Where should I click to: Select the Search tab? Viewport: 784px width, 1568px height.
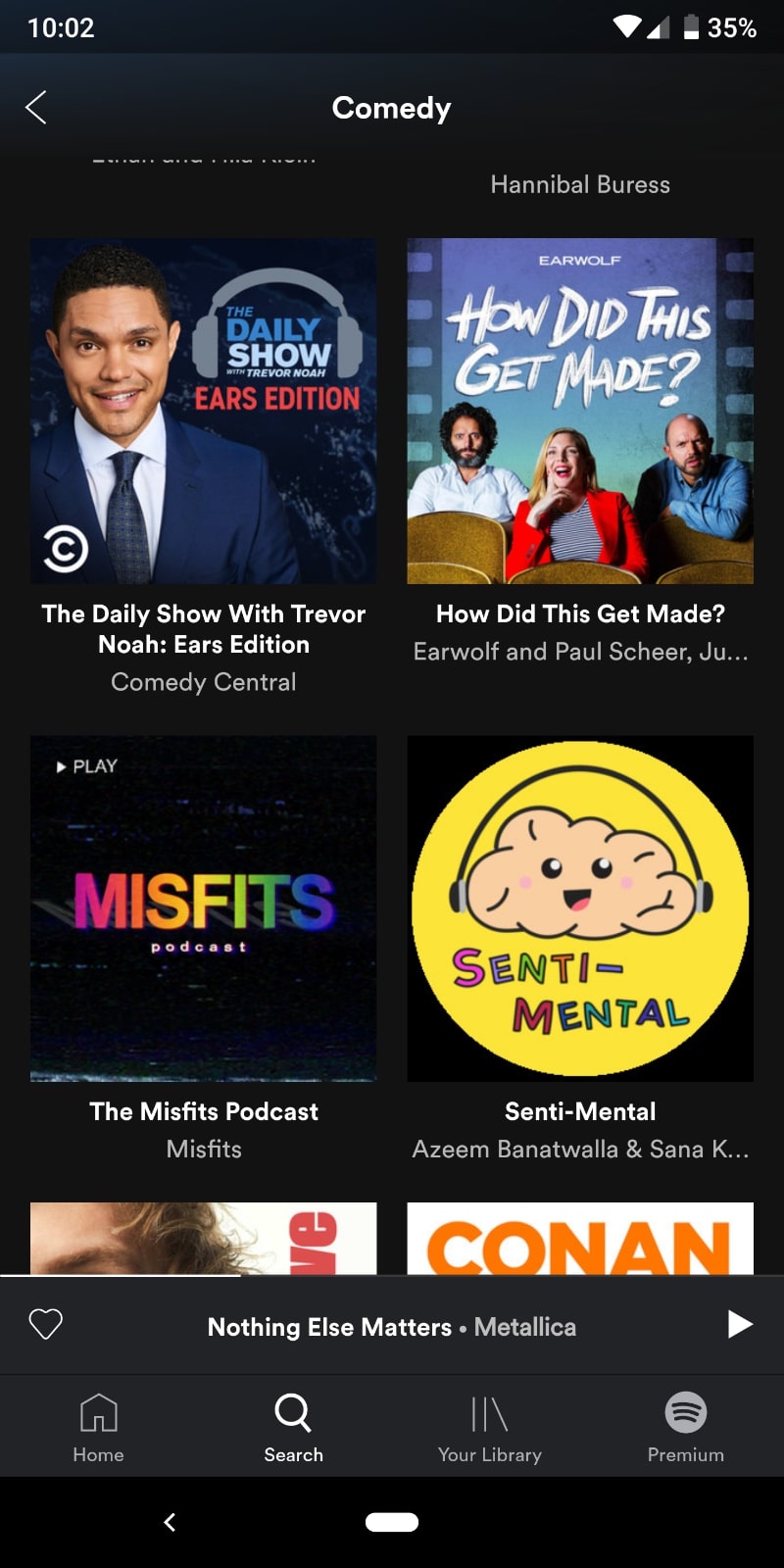pos(293,1427)
